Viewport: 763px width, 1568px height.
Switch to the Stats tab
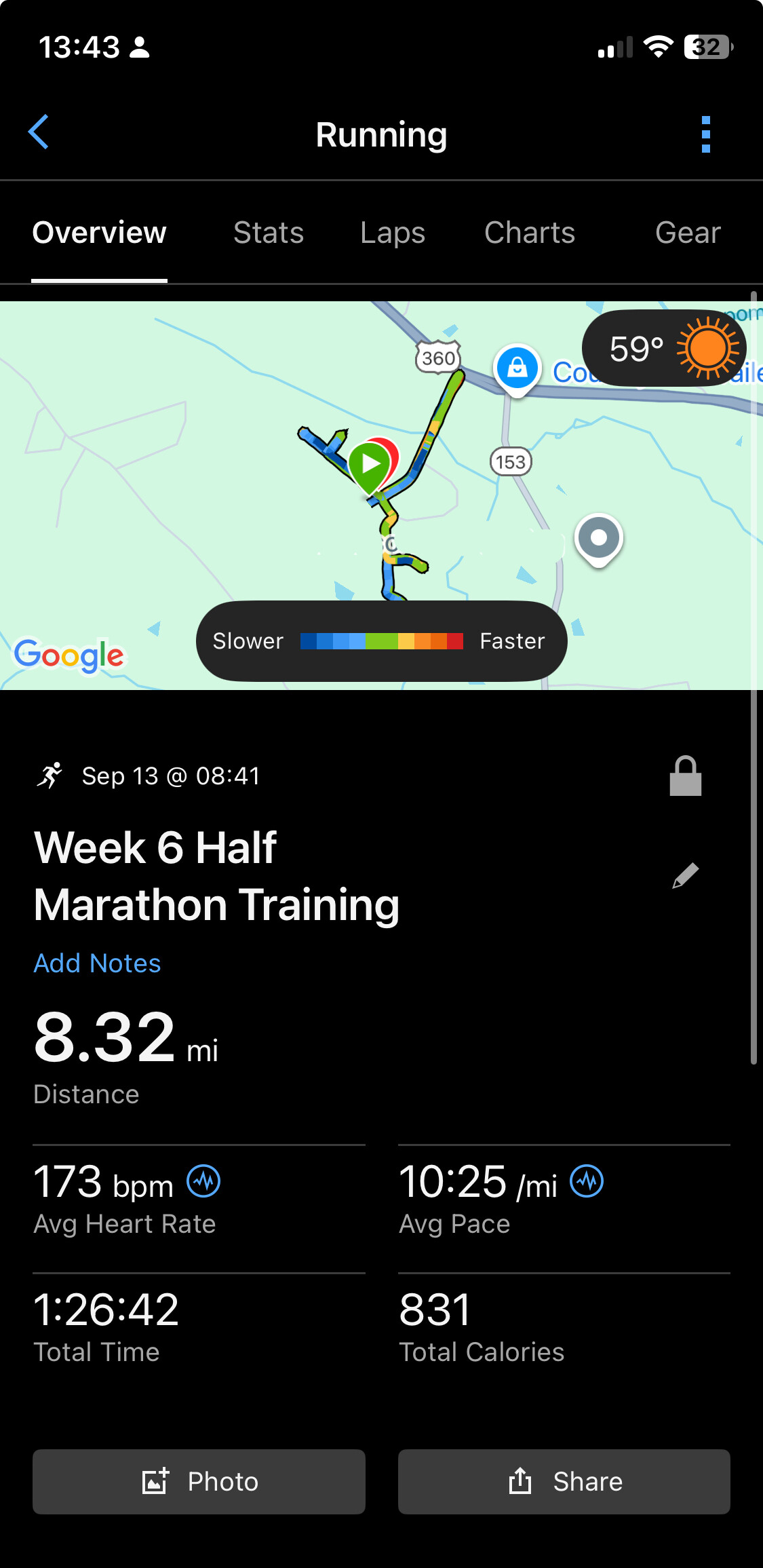[x=269, y=233]
